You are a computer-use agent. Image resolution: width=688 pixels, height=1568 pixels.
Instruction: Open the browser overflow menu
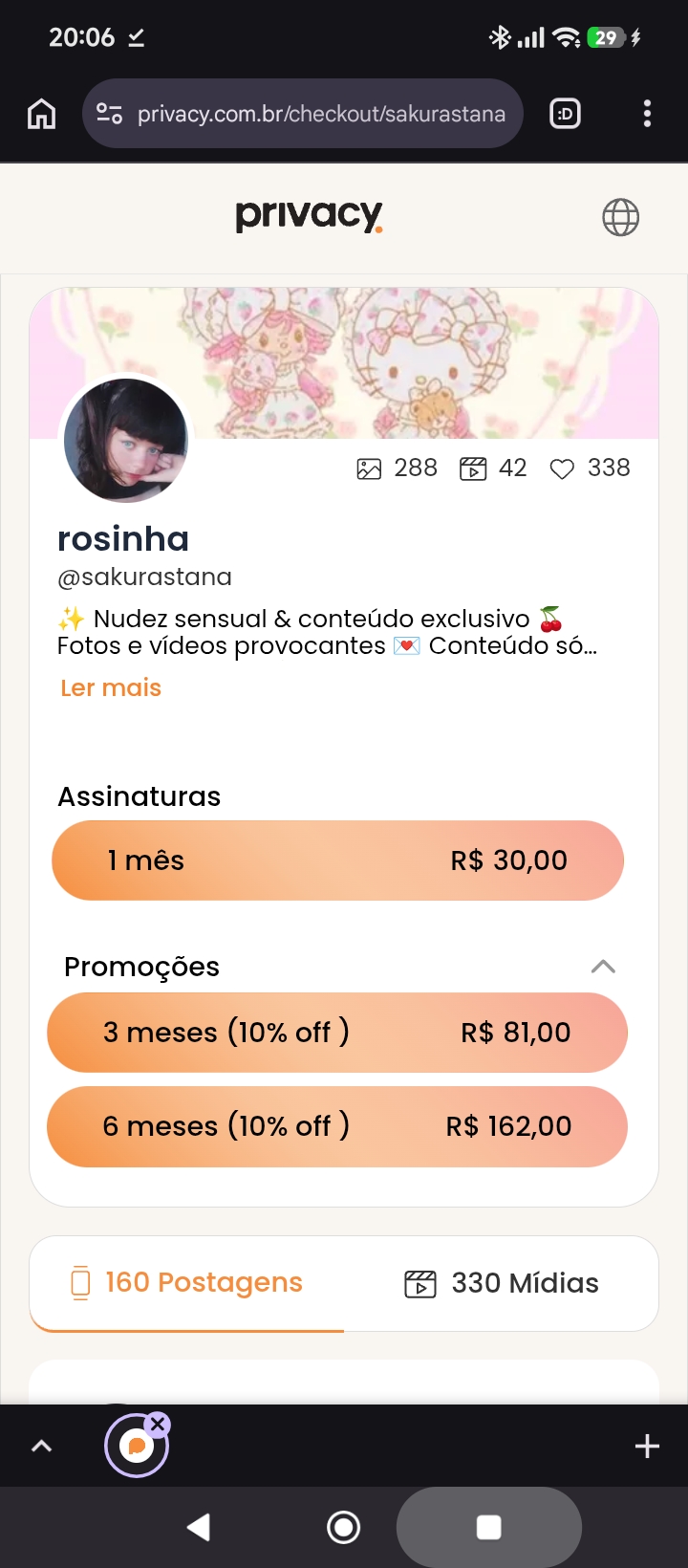tap(647, 114)
